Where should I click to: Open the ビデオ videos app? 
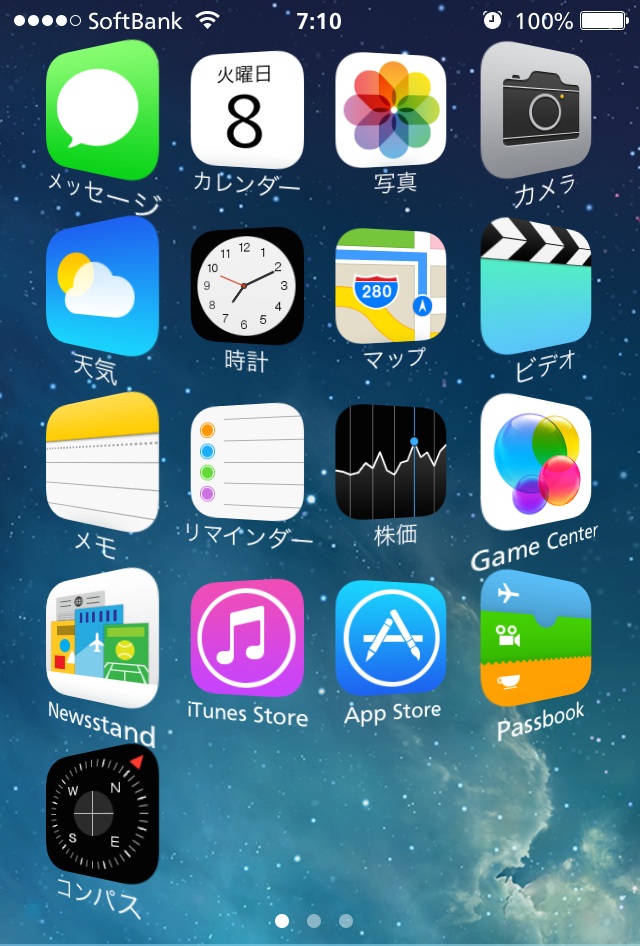click(536, 286)
